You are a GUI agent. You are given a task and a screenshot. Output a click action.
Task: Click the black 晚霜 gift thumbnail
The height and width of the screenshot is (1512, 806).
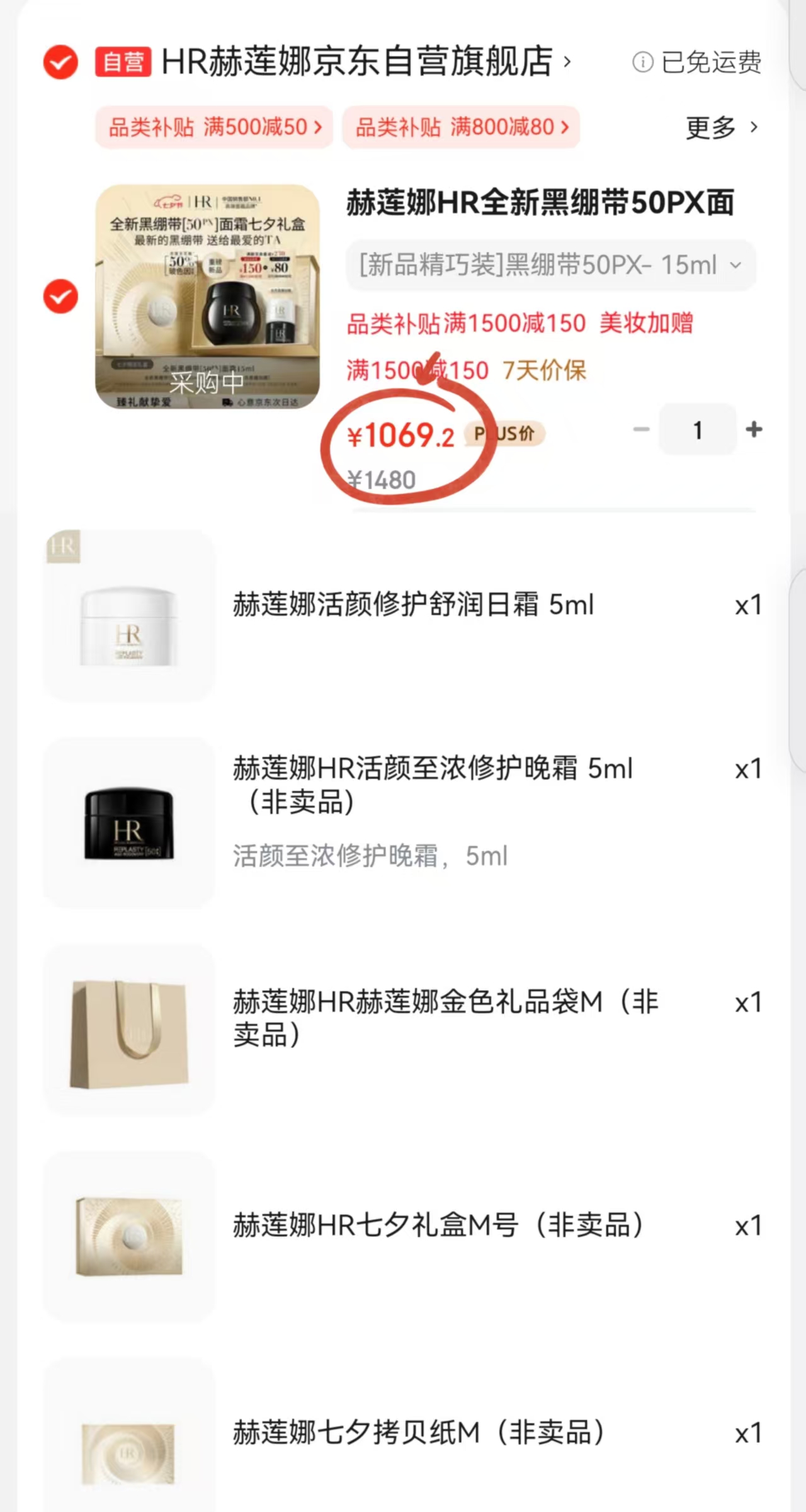pos(129,825)
